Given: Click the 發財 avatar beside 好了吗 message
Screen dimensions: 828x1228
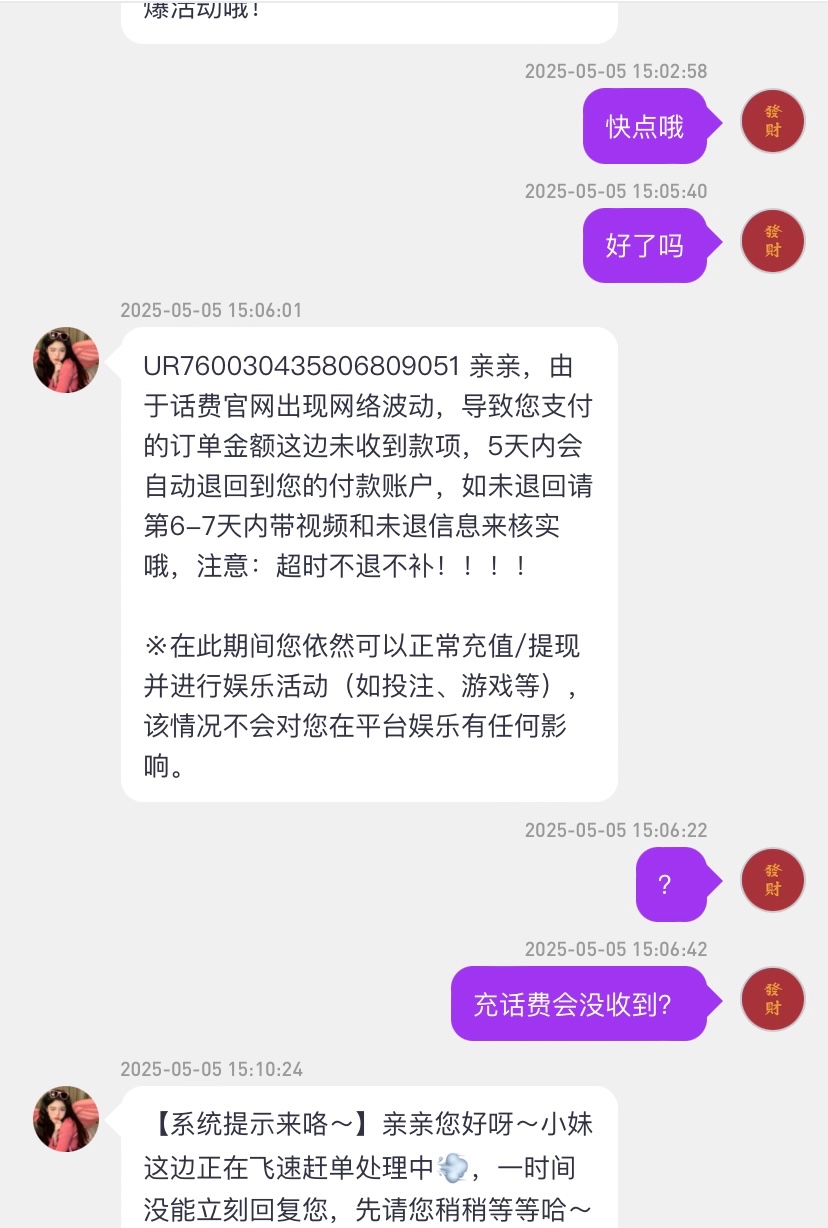Looking at the screenshot, I should [x=771, y=241].
